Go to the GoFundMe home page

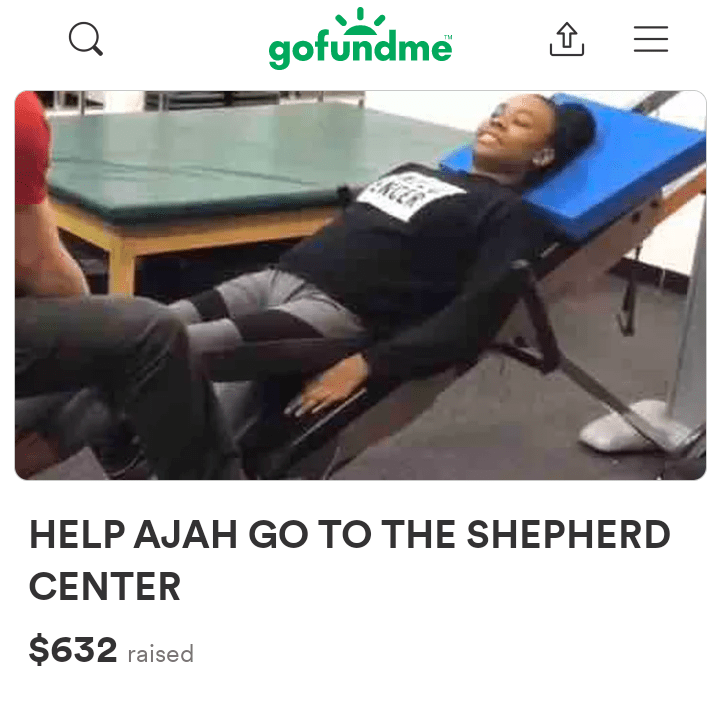pos(360,42)
